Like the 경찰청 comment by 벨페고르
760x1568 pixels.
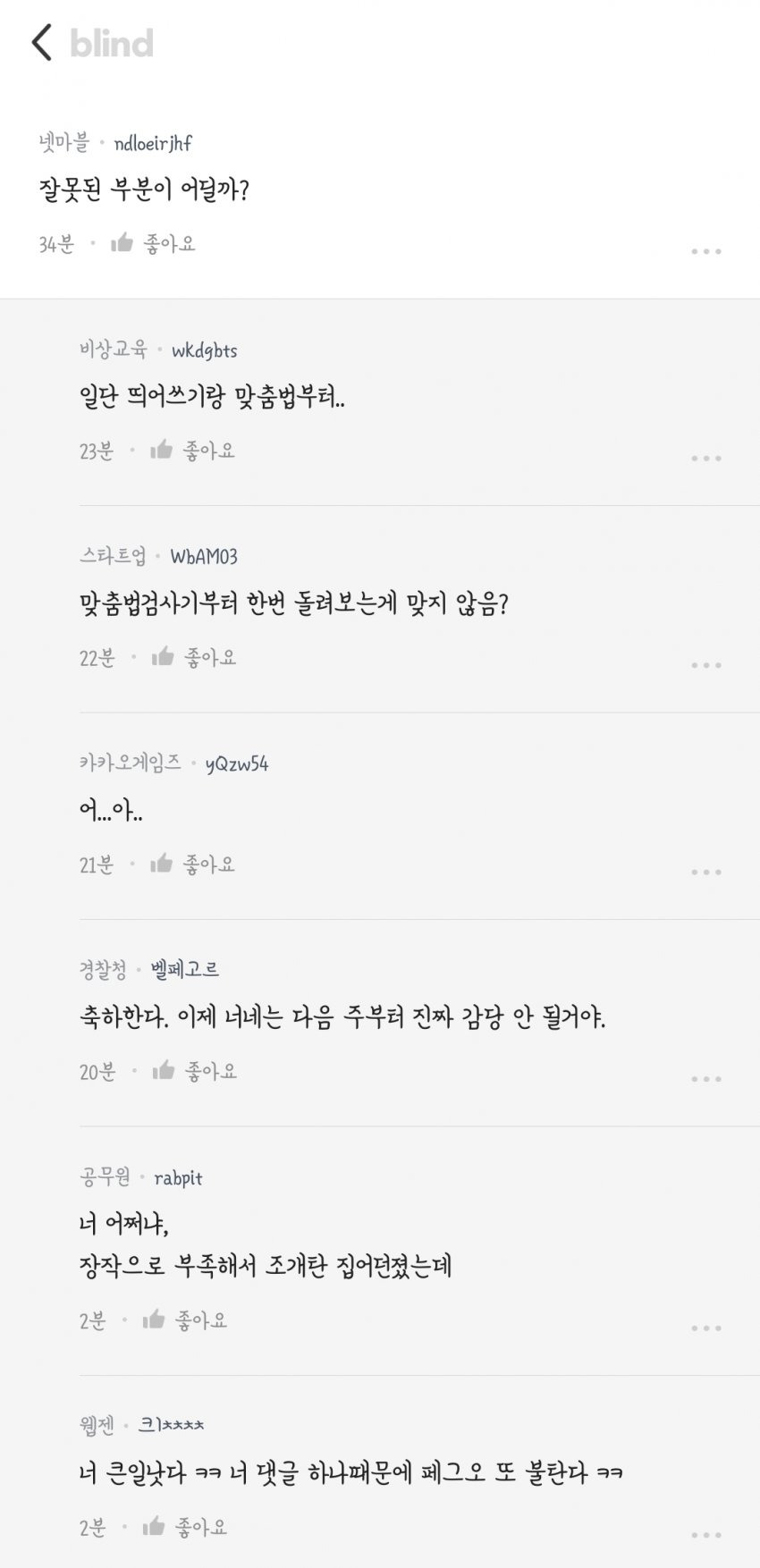[x=194, y=1071]
